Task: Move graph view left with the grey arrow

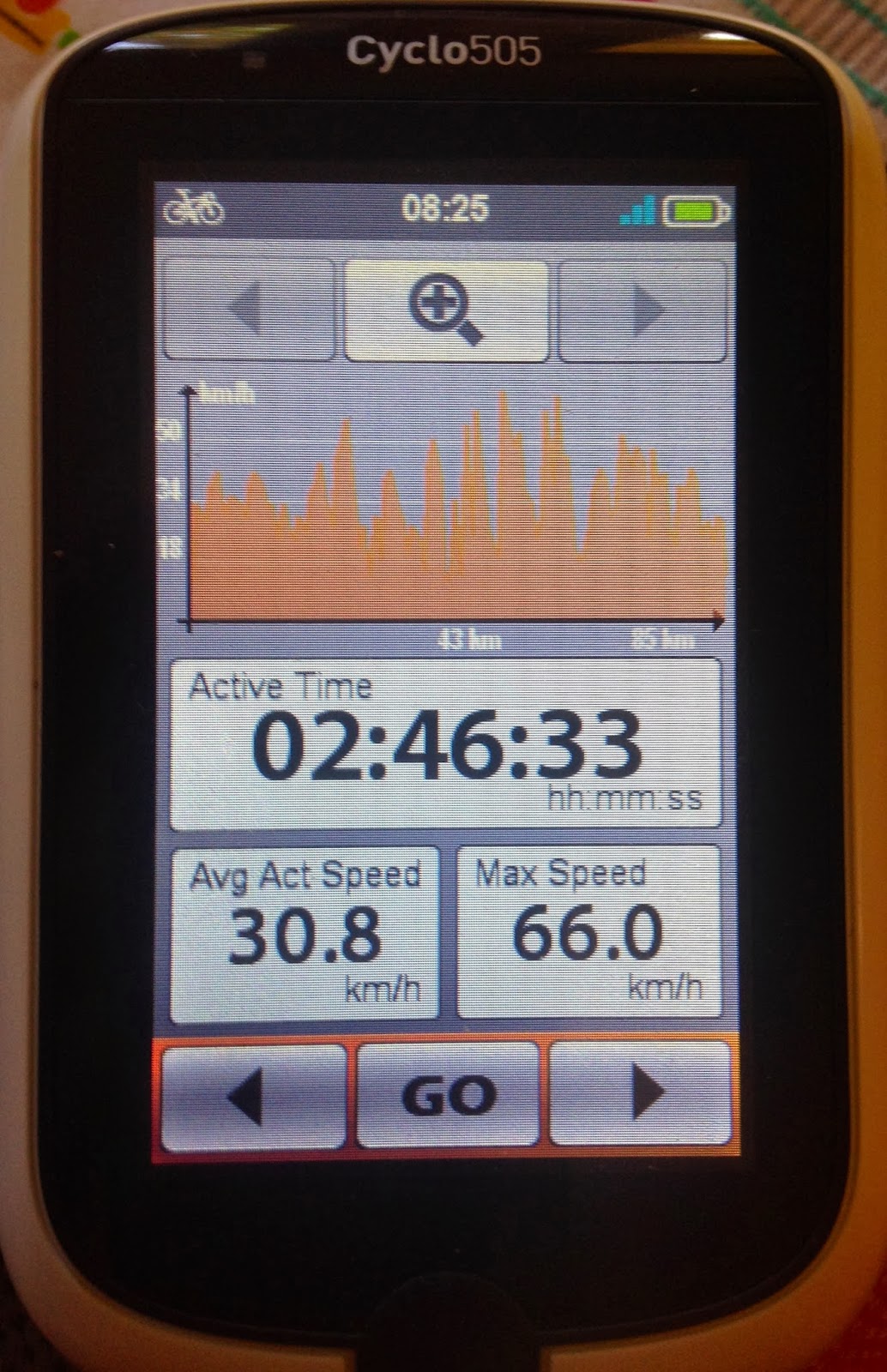Action: (x=249, y=310)
